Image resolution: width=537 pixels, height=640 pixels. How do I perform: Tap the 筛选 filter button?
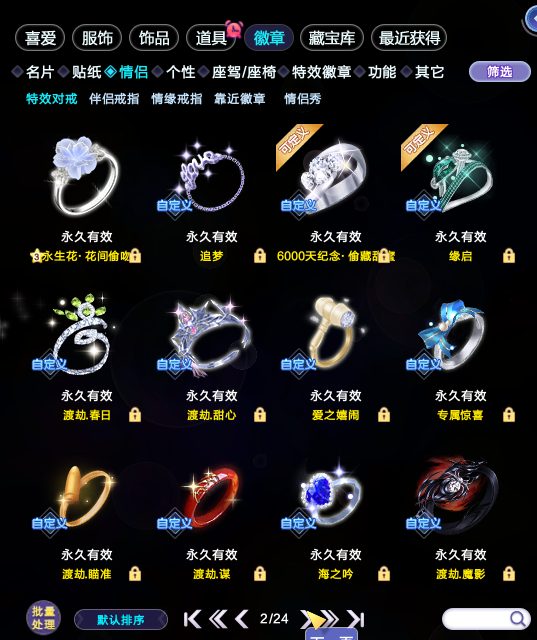499,72
